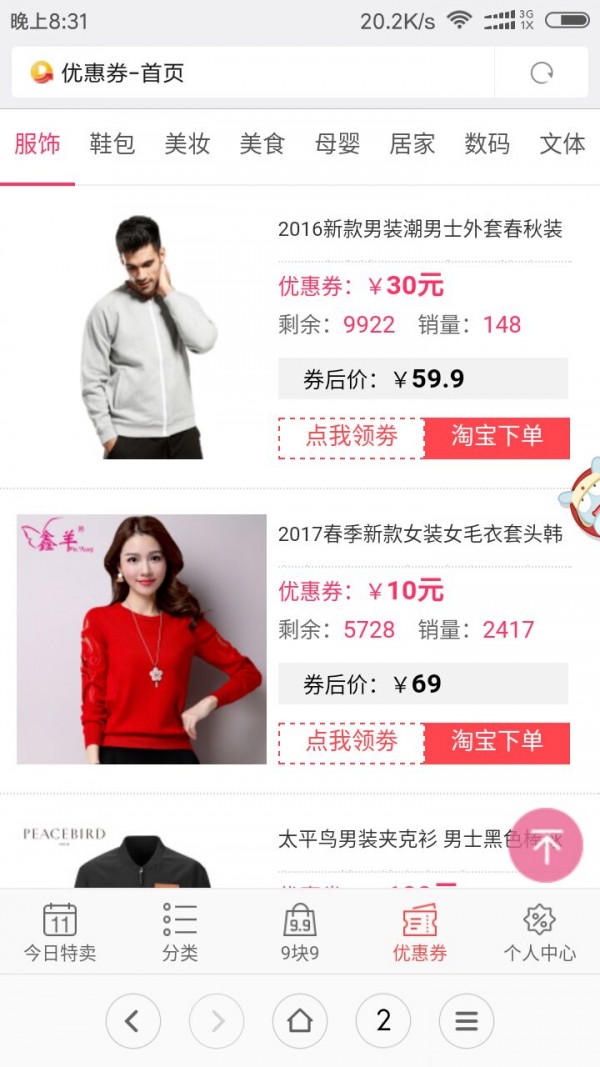Switch to the 鞋包 category tab
This screenshot has width=600, height=1067.
tap(112, 144)
